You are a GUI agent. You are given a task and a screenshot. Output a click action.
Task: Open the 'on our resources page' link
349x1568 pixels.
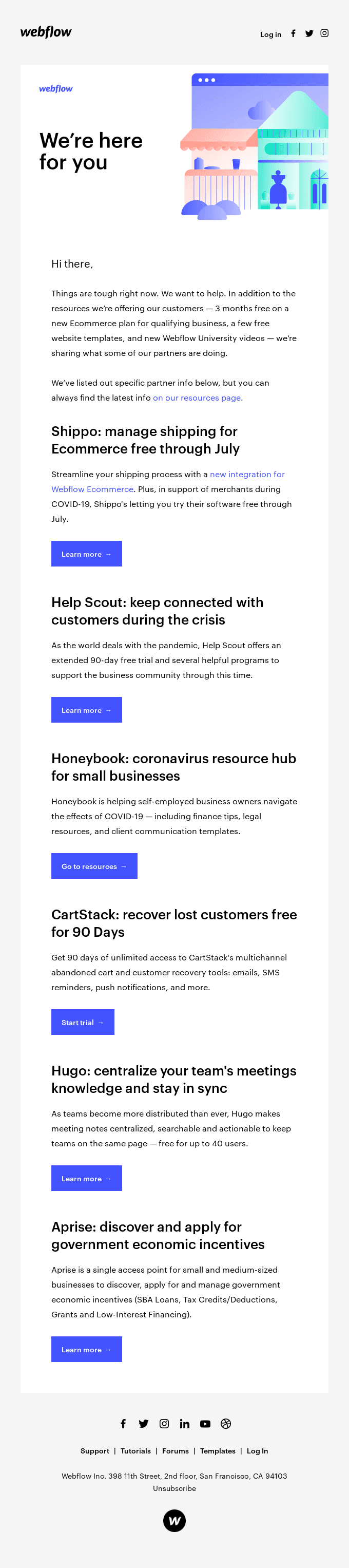click(x=197, y=398)
